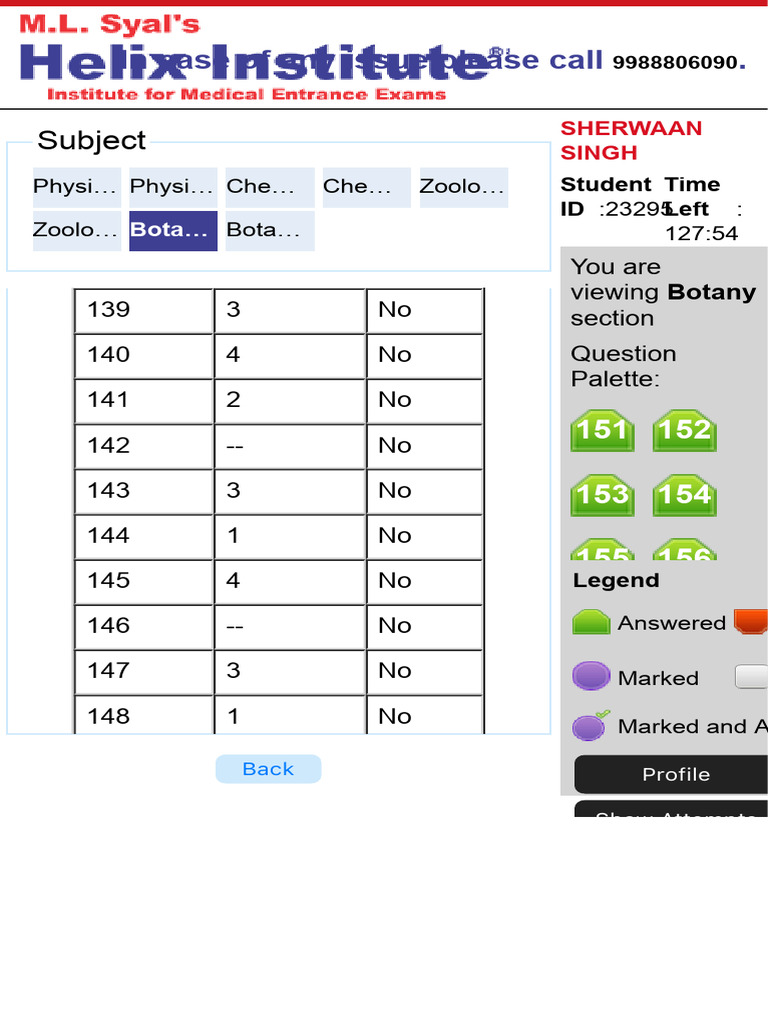Screen dimensions: 768x1024
Task: Open the Profile button
Action: point(671,775)
